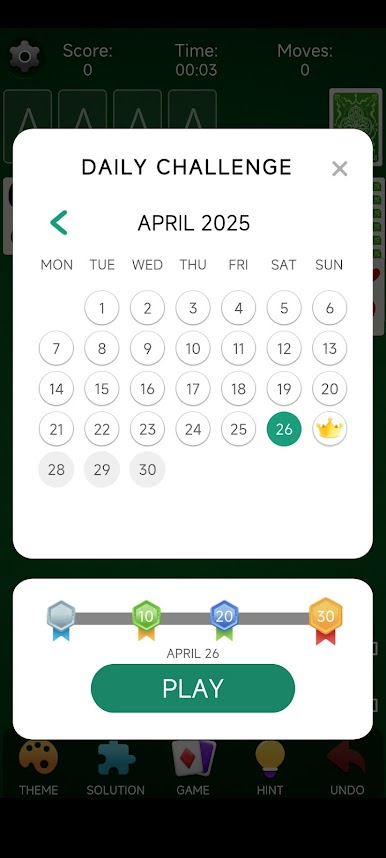Go to the previous month
The width and height of the screenshot is (386, 858).
coord(59,223)
